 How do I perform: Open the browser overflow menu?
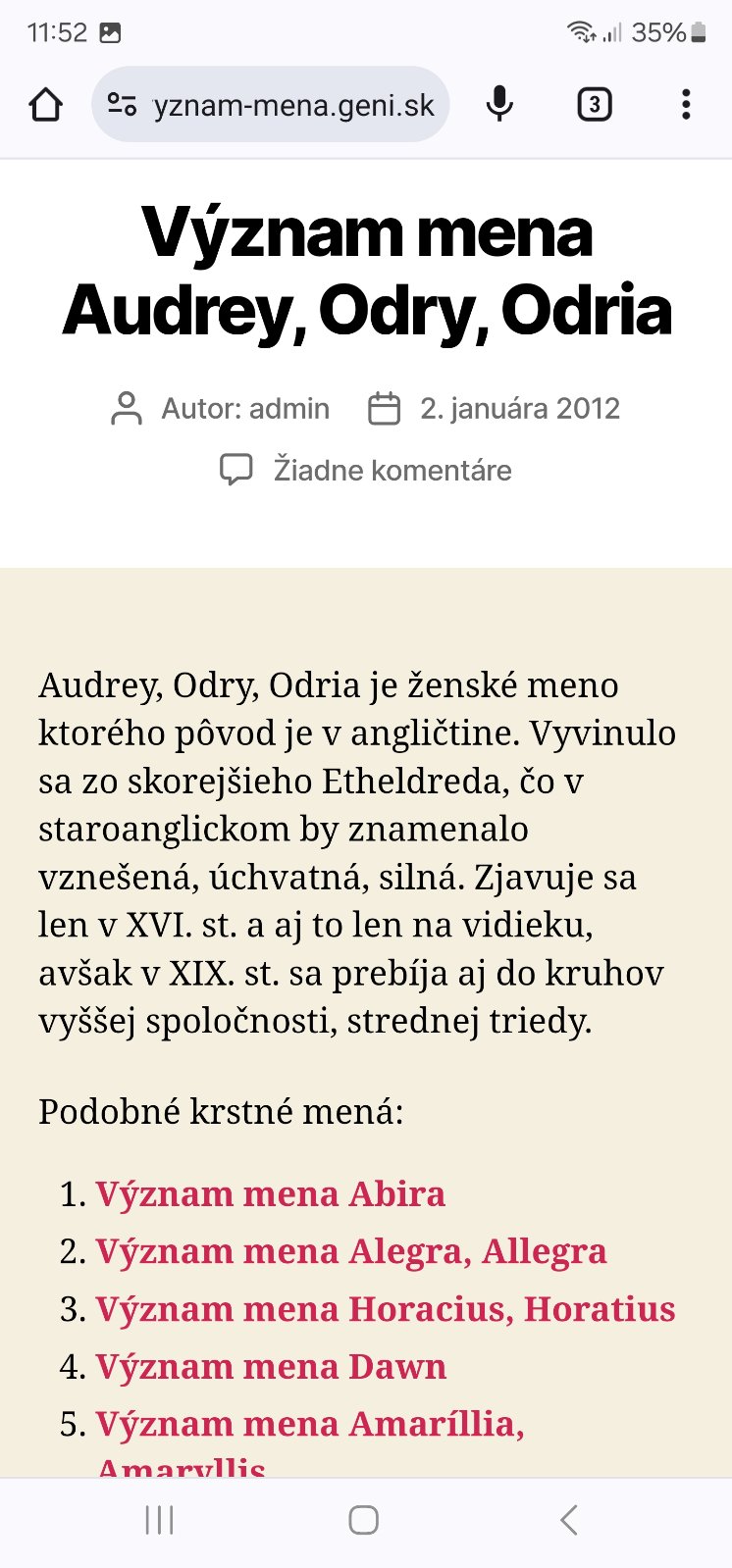point(686,105)
